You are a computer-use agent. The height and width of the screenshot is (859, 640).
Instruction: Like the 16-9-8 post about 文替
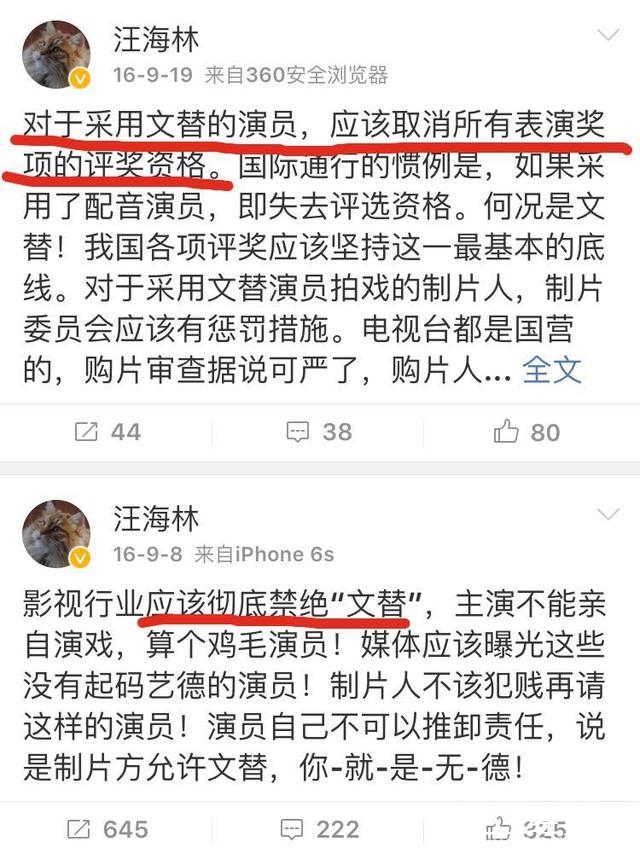point(527,829)
